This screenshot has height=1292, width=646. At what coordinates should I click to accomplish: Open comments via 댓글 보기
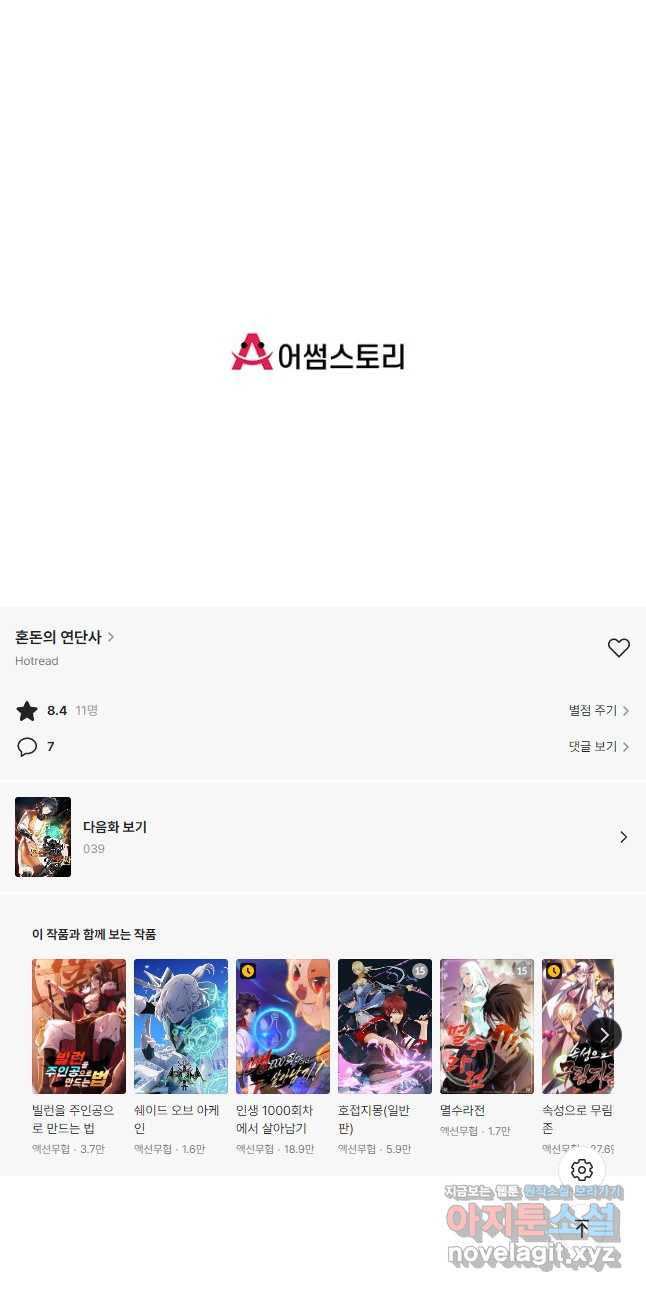pos(598,747)
